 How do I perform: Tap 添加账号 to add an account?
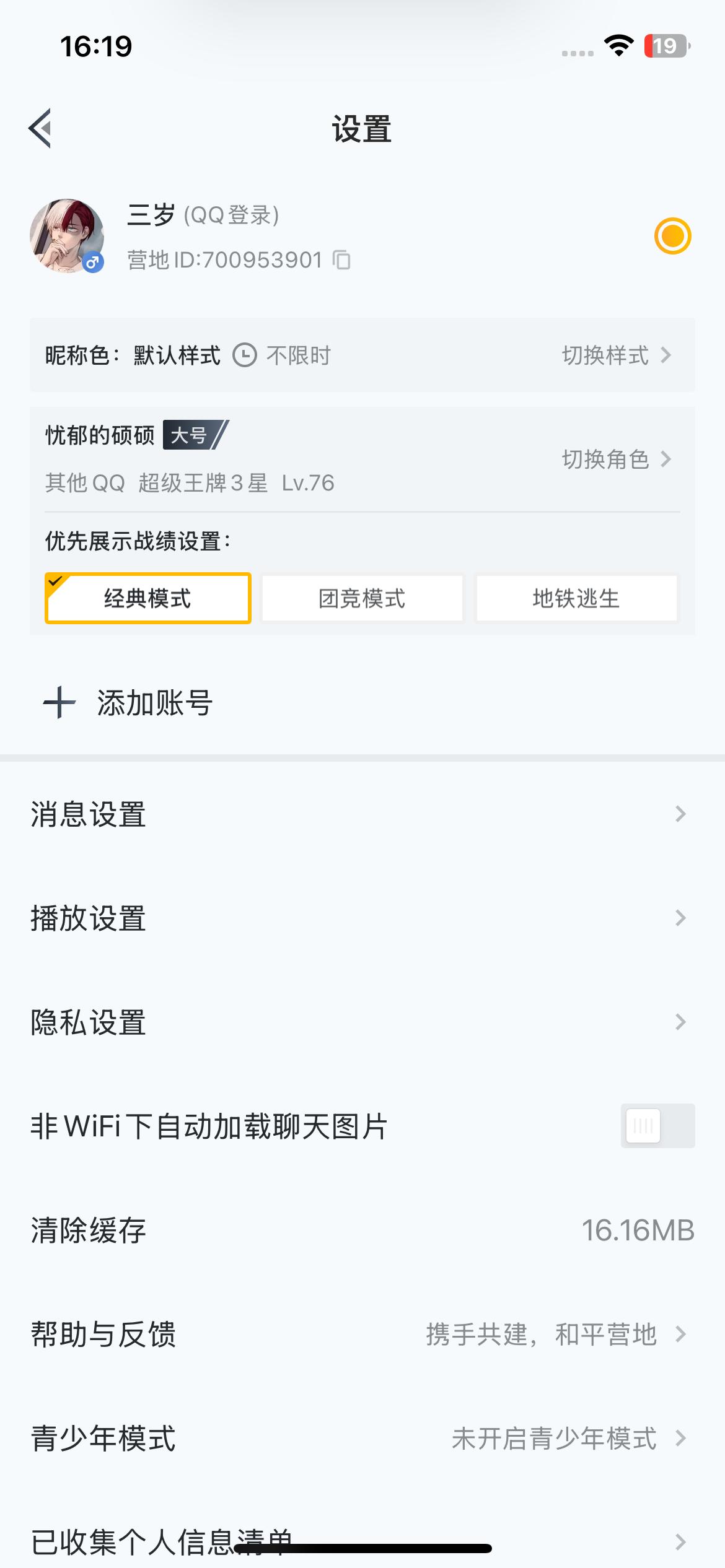point(128,703)
